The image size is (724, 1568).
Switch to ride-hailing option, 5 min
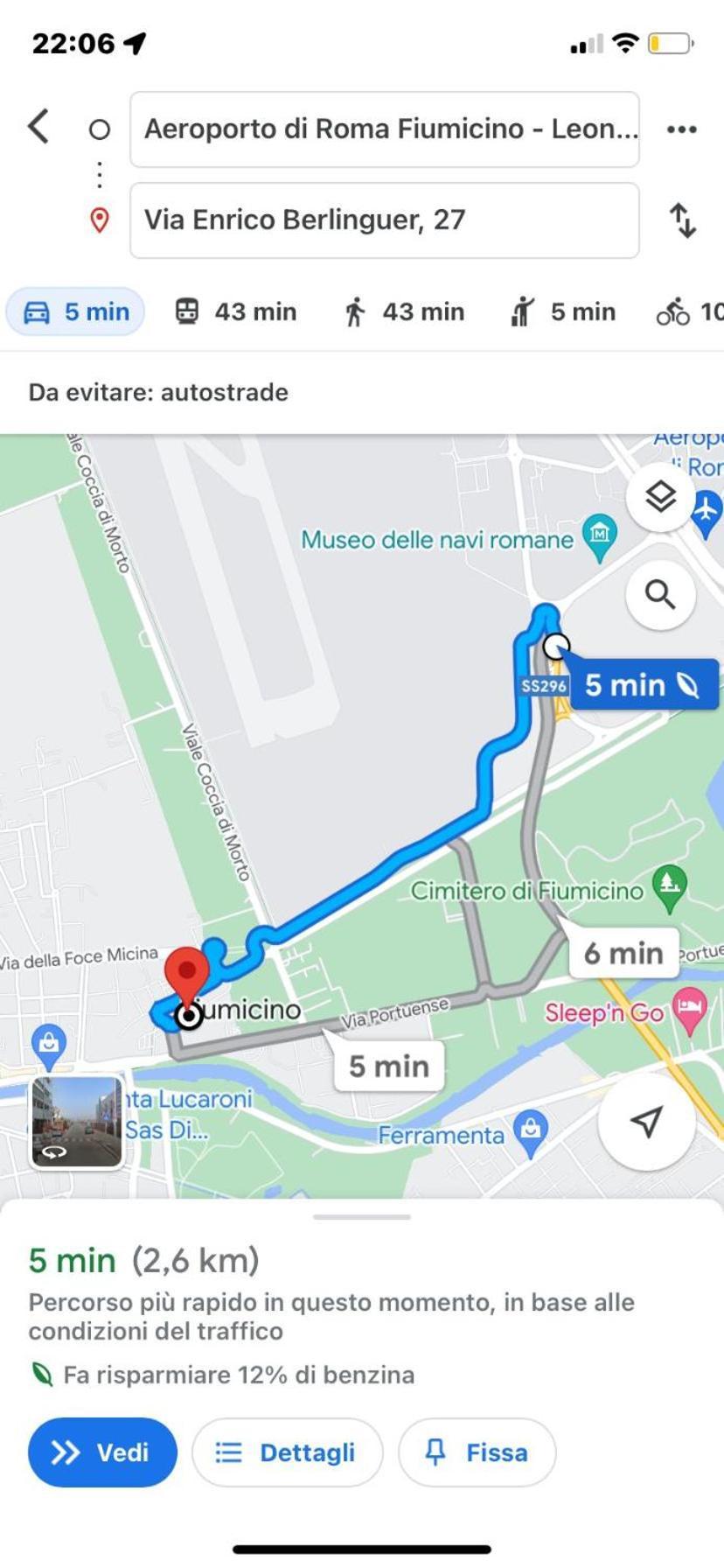(564, 311)
